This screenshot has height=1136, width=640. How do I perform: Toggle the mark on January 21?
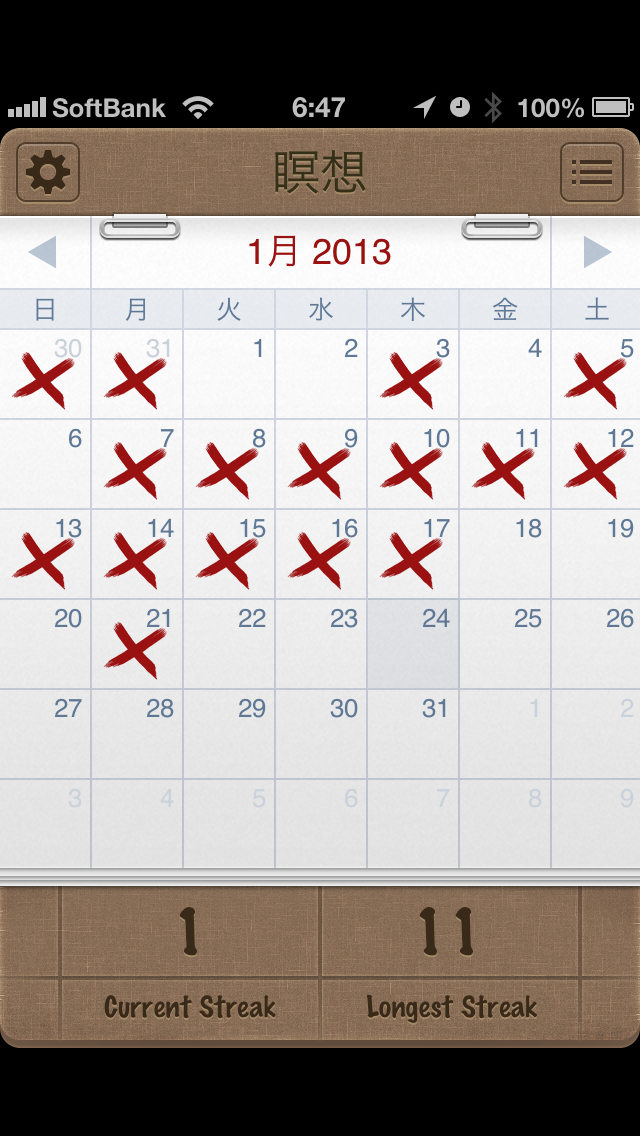click(137, 645)
